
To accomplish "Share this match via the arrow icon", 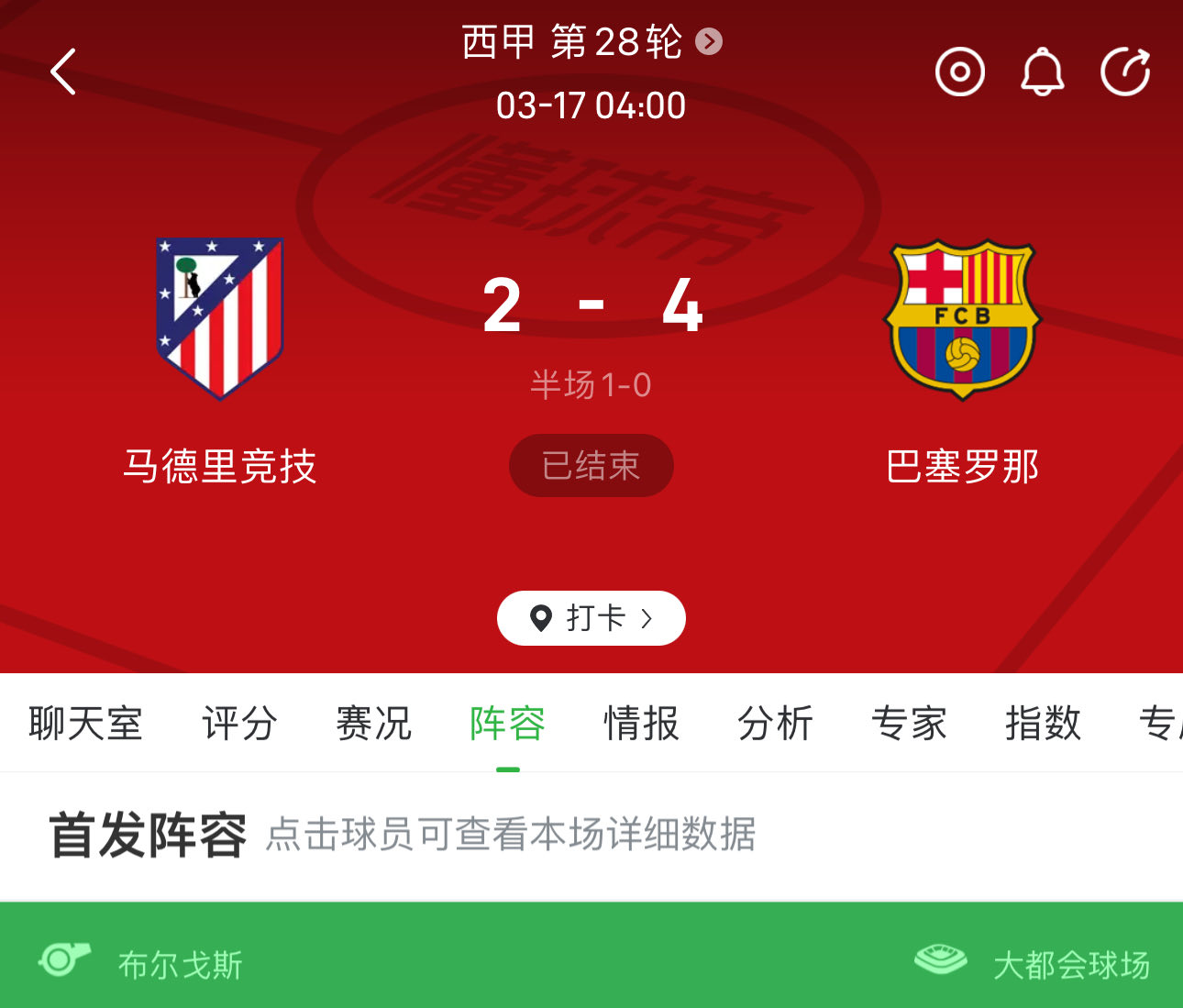I will click(x=1125, y=72).
